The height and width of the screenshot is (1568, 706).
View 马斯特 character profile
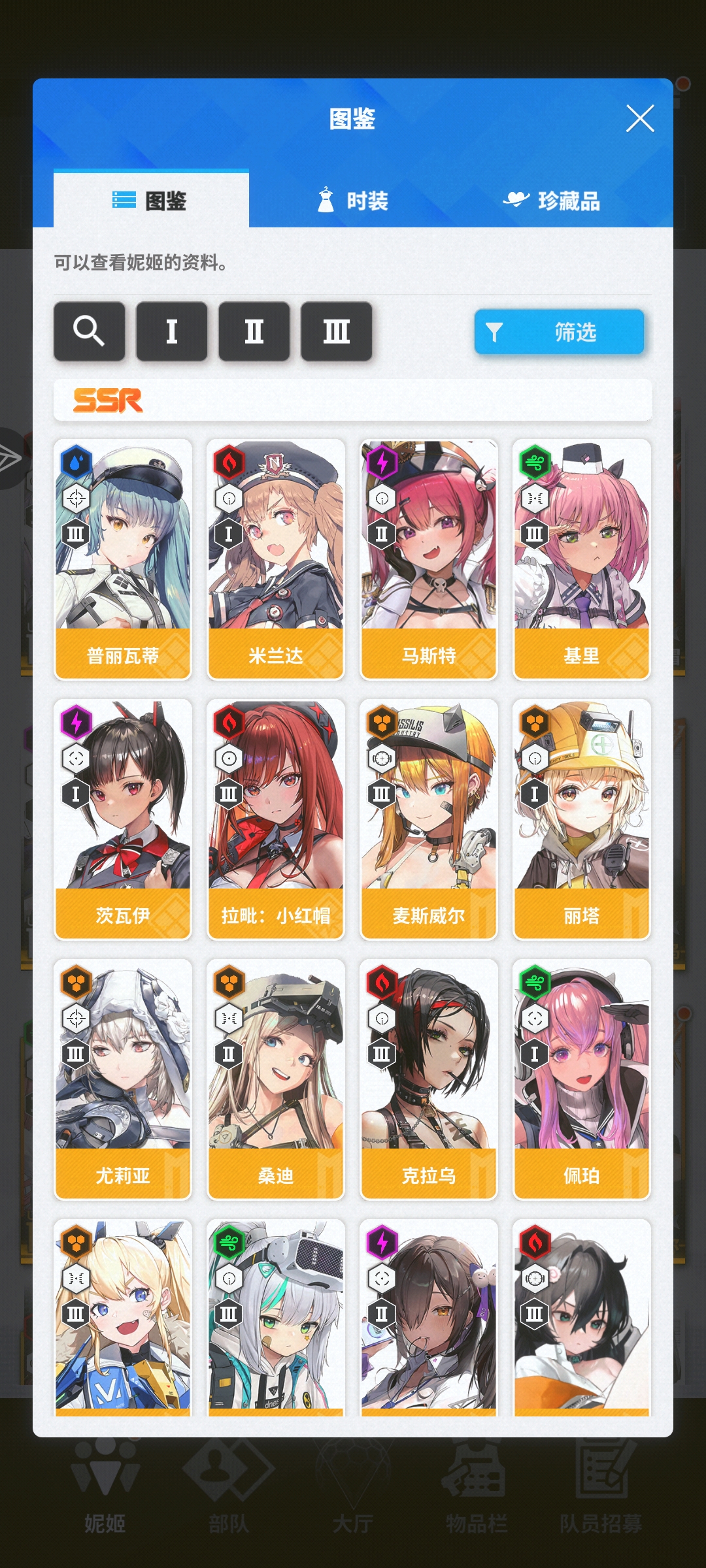[x=429, y=559]
